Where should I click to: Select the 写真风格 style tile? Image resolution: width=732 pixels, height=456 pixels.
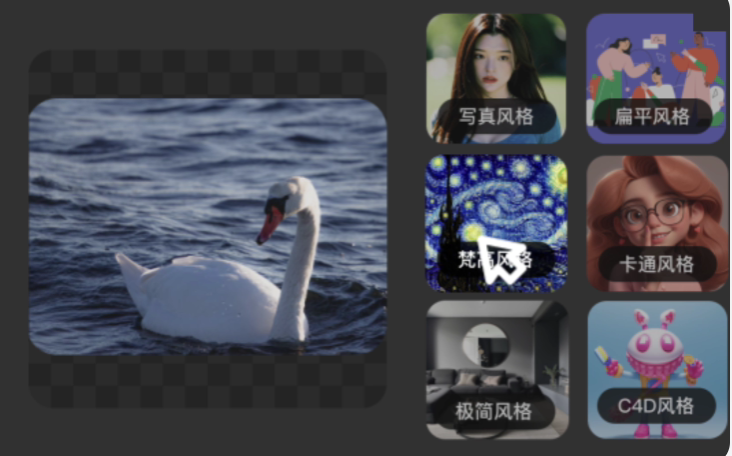(x=496, y=78)
